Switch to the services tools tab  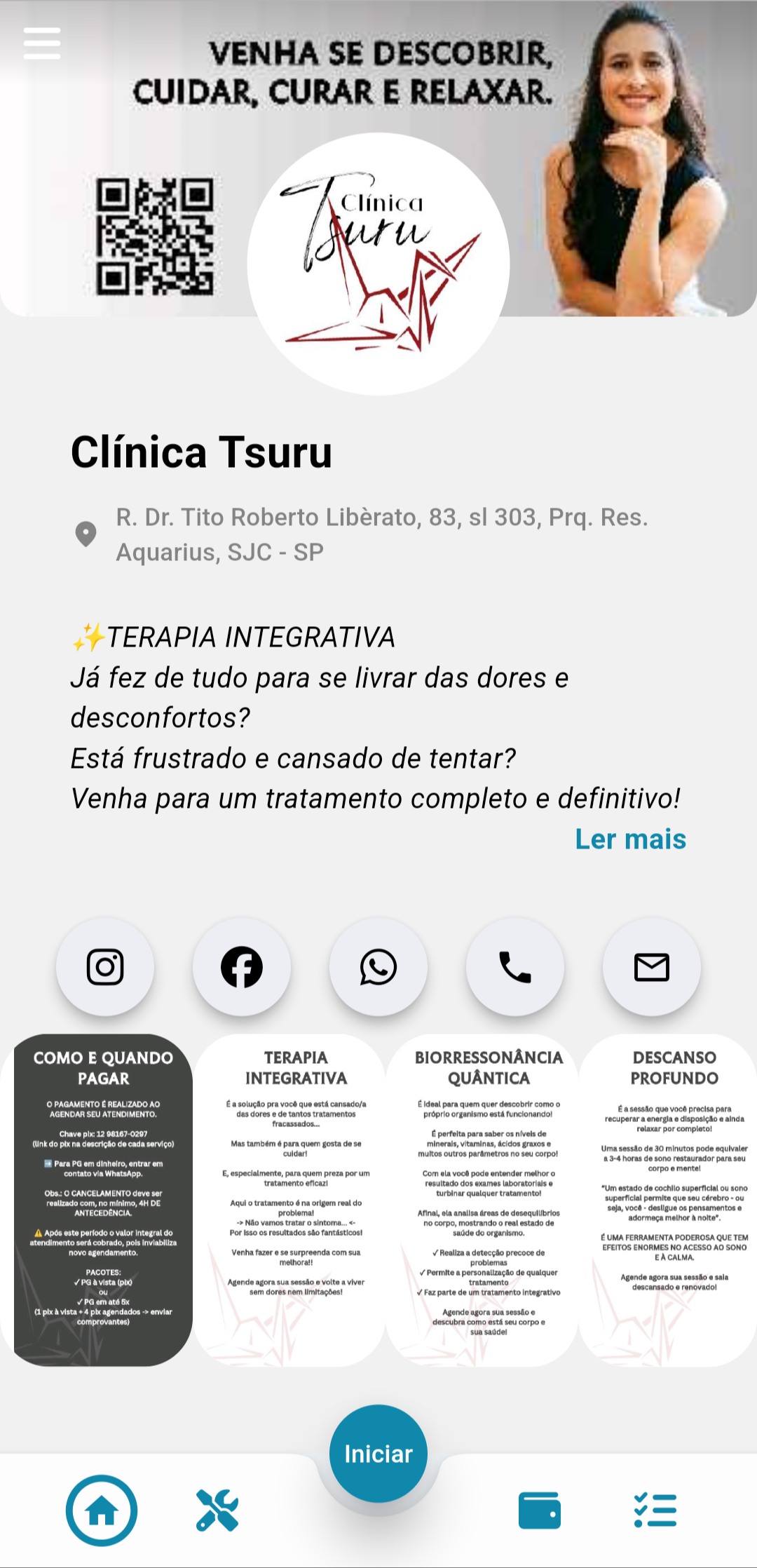217,1510
